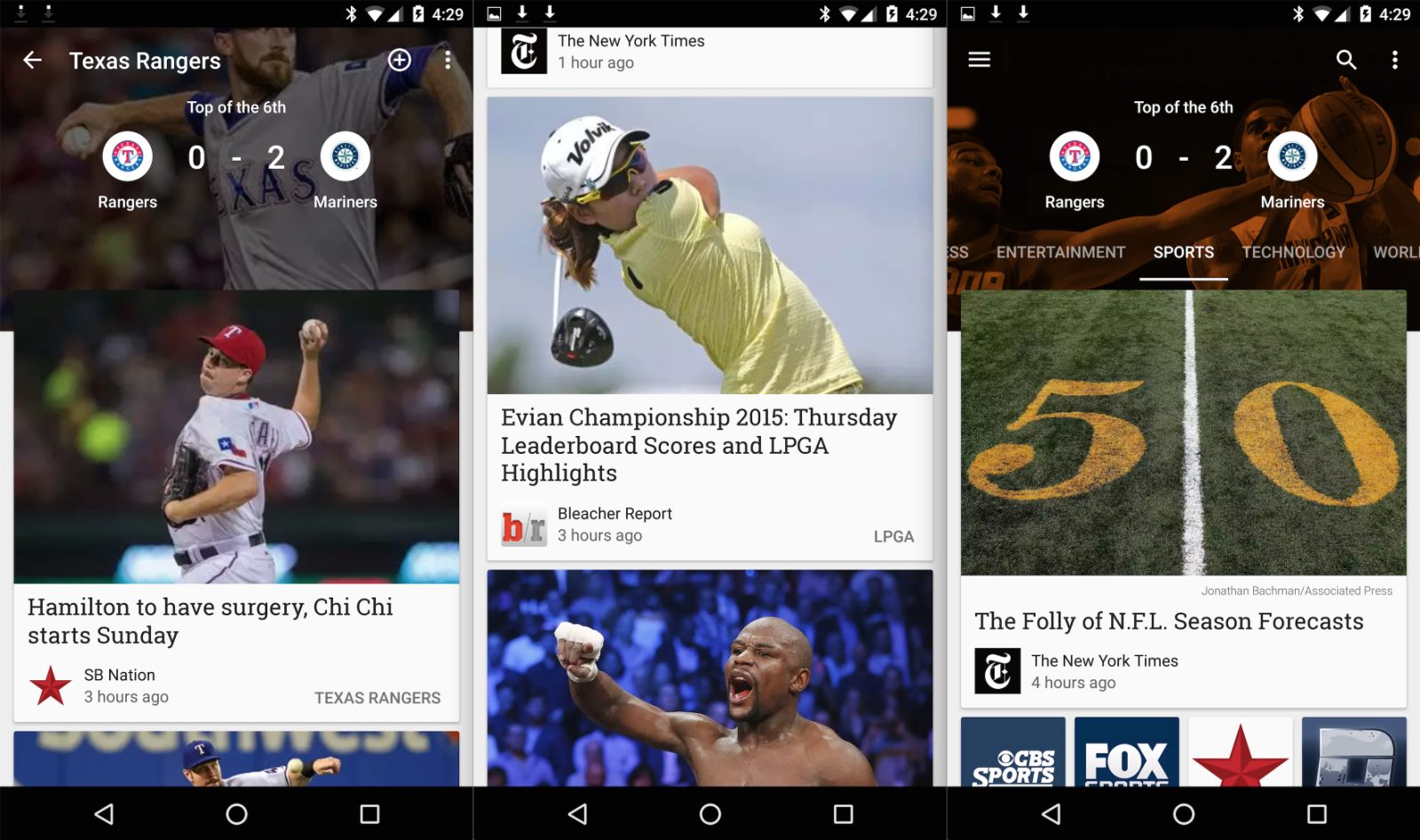Add Texas Rangers with the plus icon

tap(400, 60)
